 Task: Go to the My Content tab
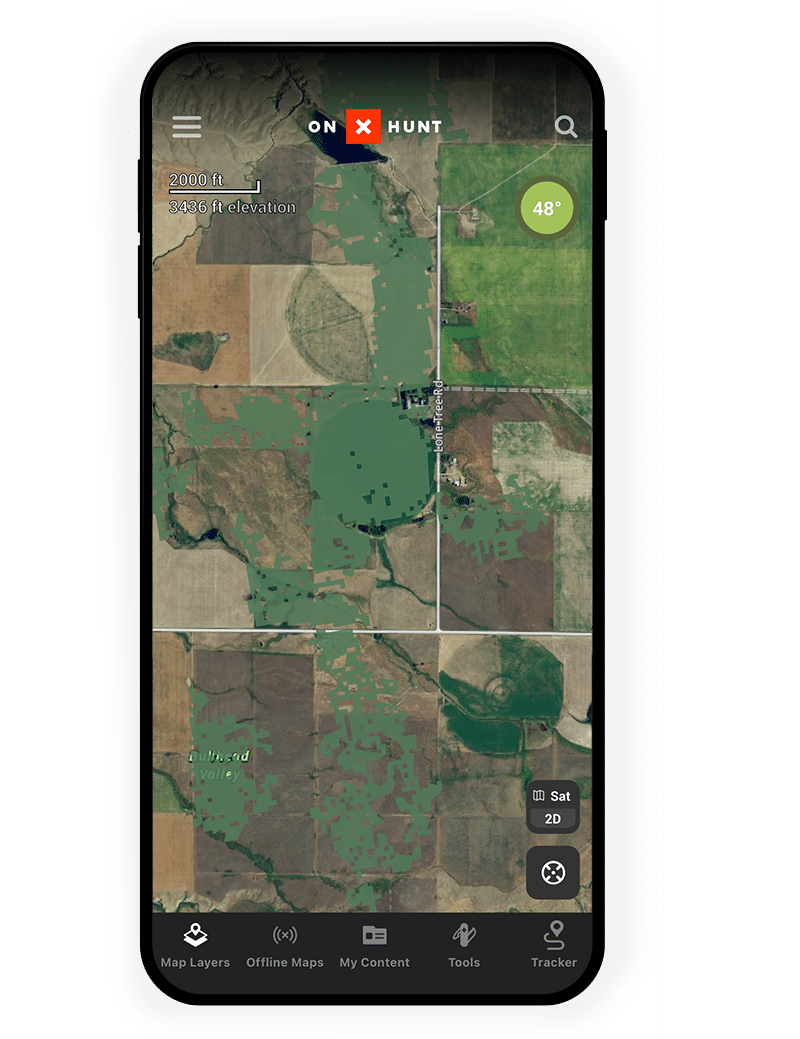coord(374,946)
